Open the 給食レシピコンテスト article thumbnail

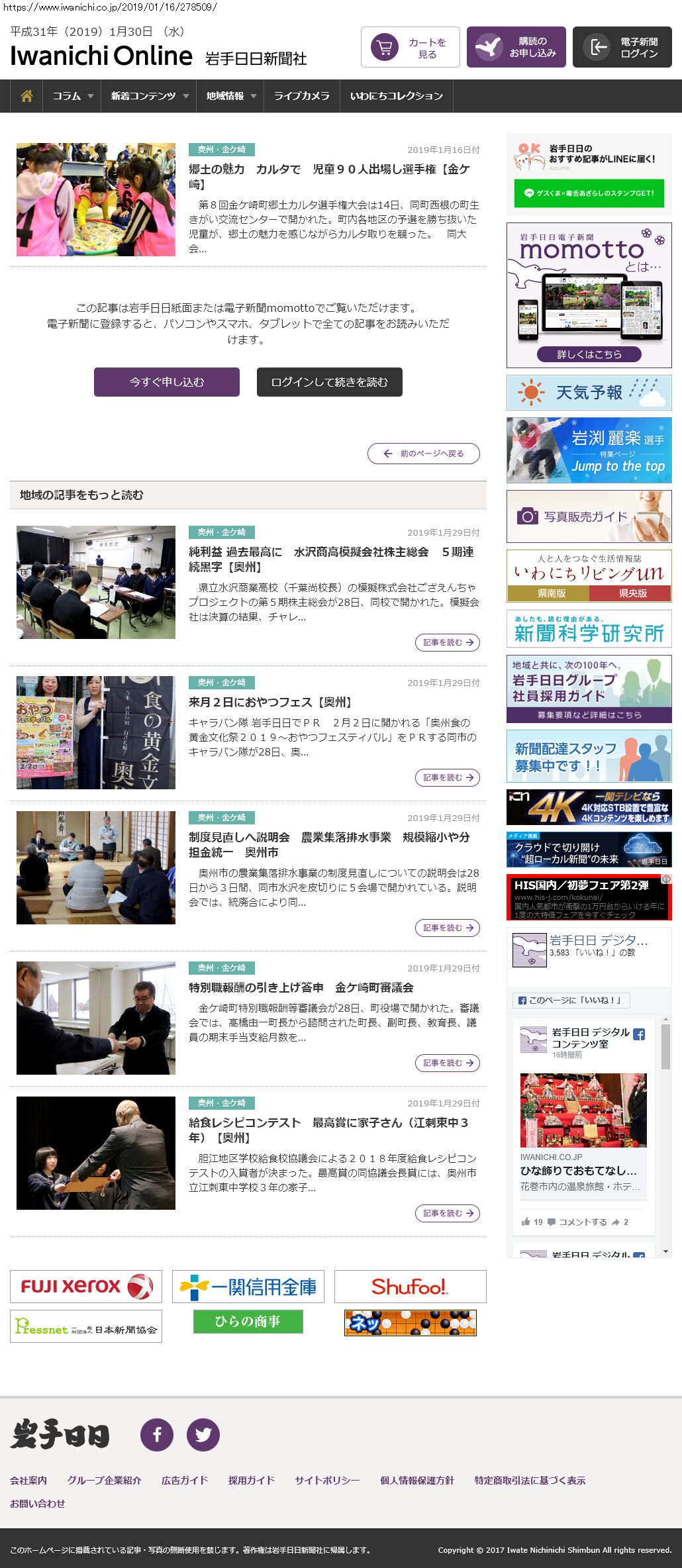96,1153
